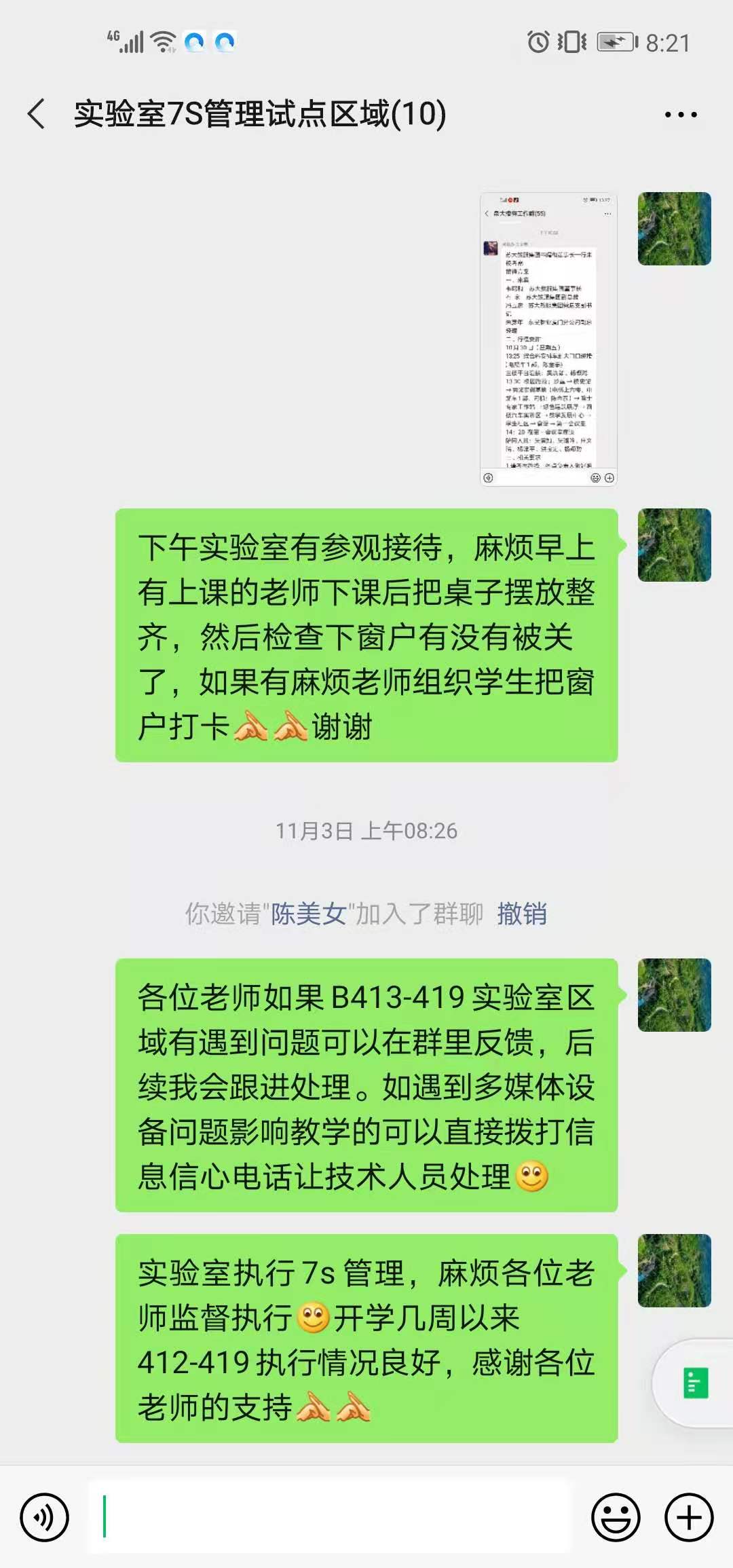Focus the message text field

pos(329,1517)
